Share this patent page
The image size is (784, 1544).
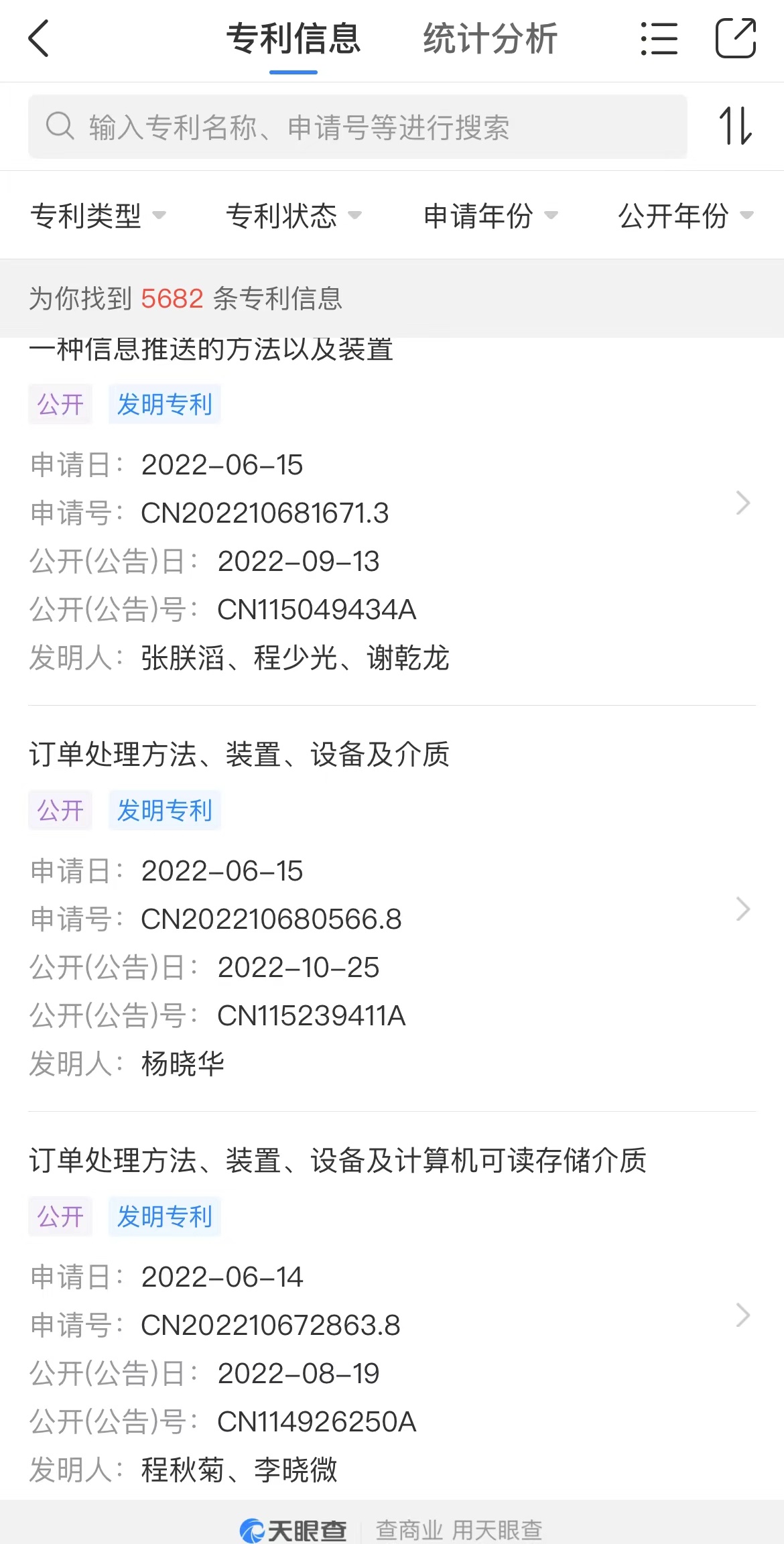tap(735, 39)
